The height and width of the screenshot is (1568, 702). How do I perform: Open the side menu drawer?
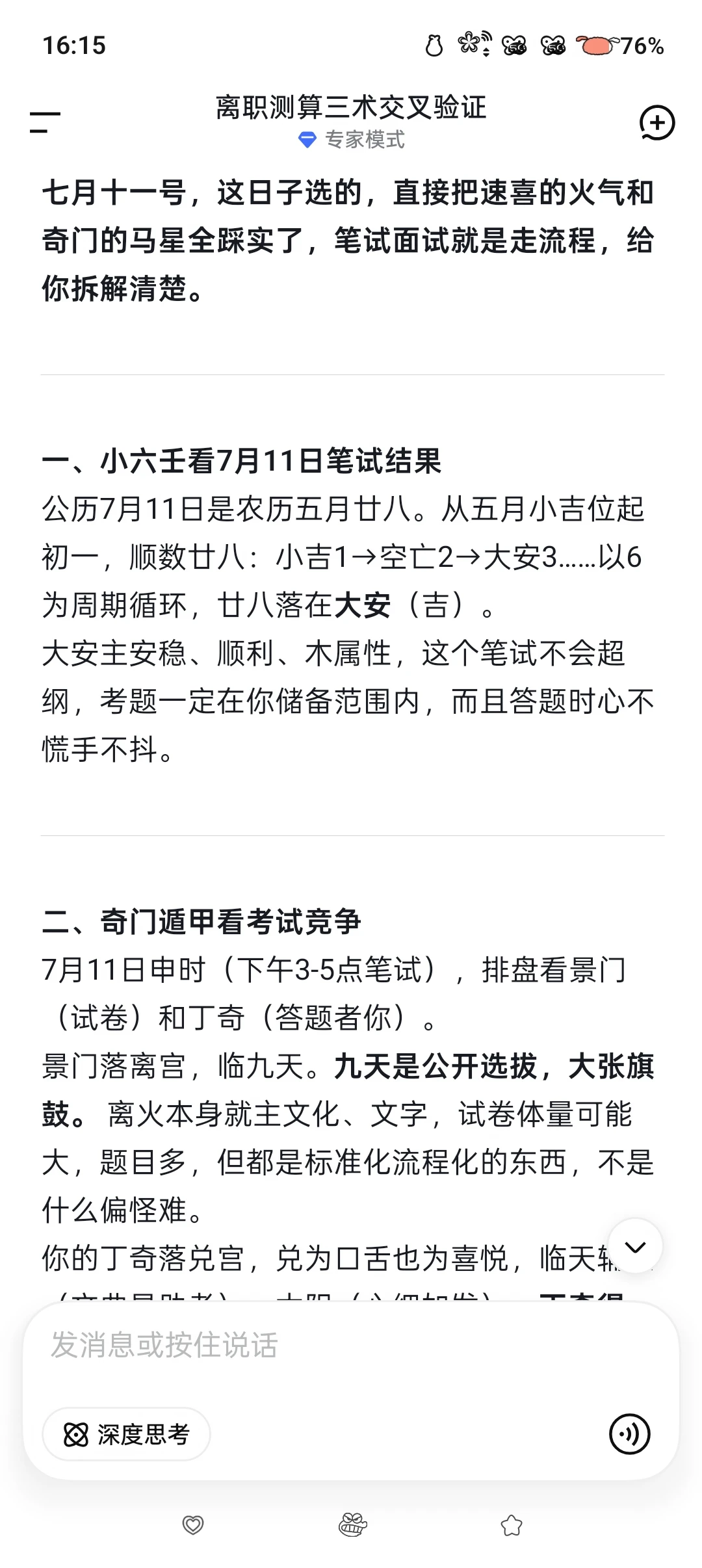[45, 122]
